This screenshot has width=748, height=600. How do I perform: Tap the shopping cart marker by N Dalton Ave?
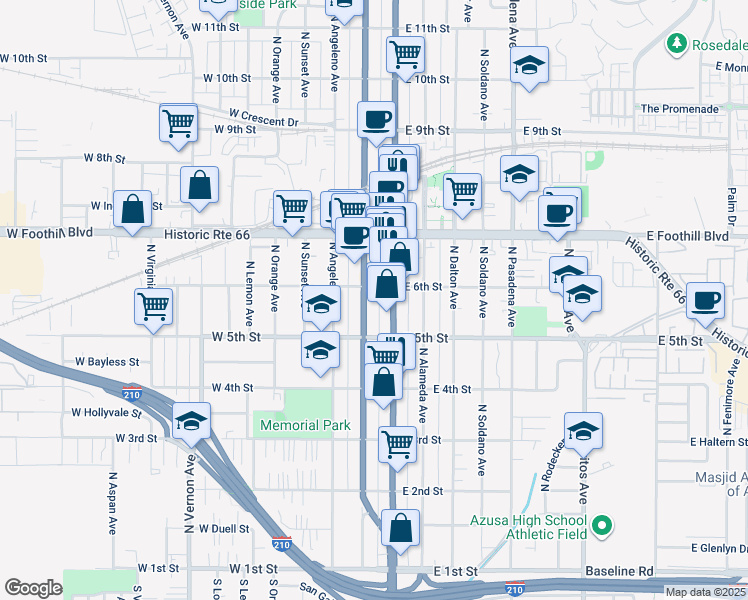[462, 190]
